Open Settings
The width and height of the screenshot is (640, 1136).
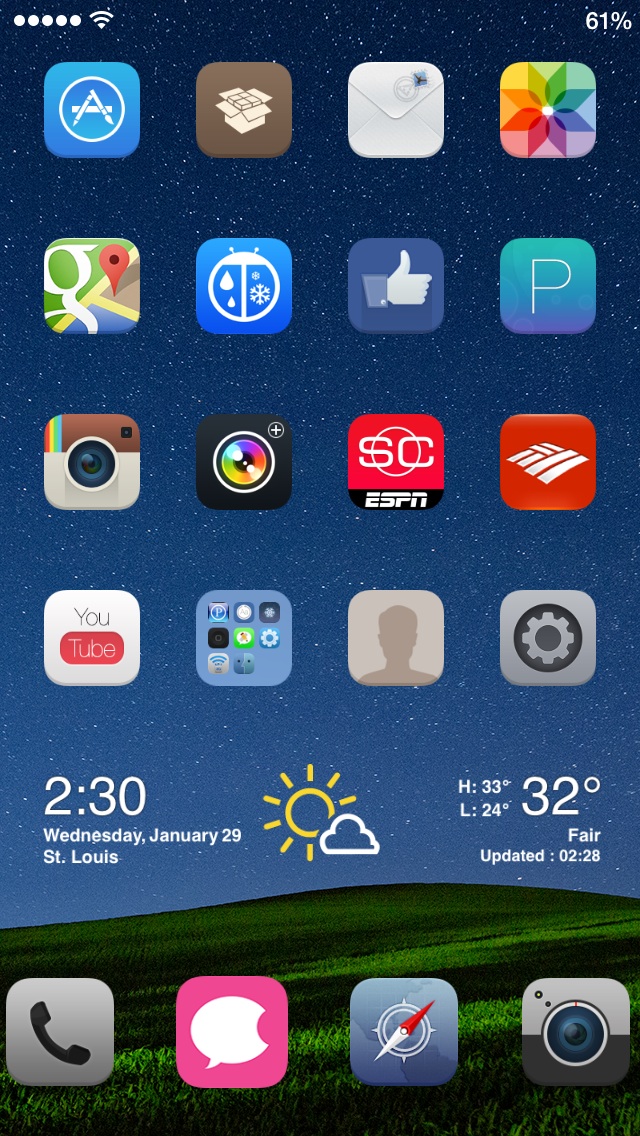(x=548, y=638)
